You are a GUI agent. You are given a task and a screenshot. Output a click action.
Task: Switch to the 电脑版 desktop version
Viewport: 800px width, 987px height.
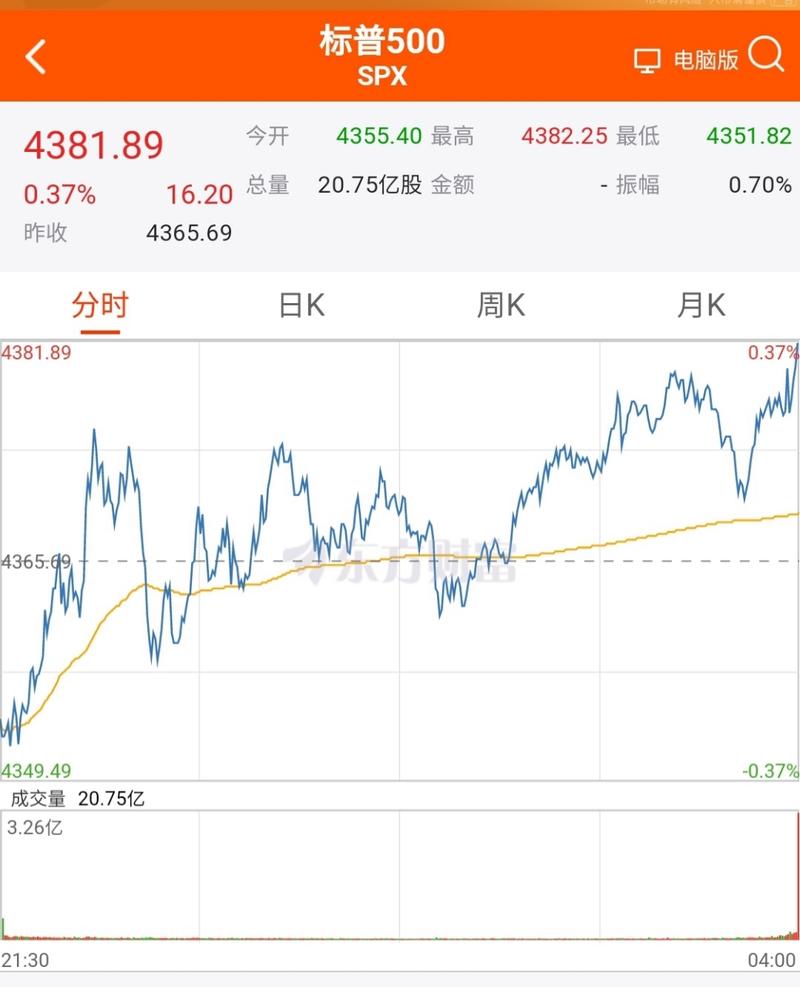tap(688, 60)
